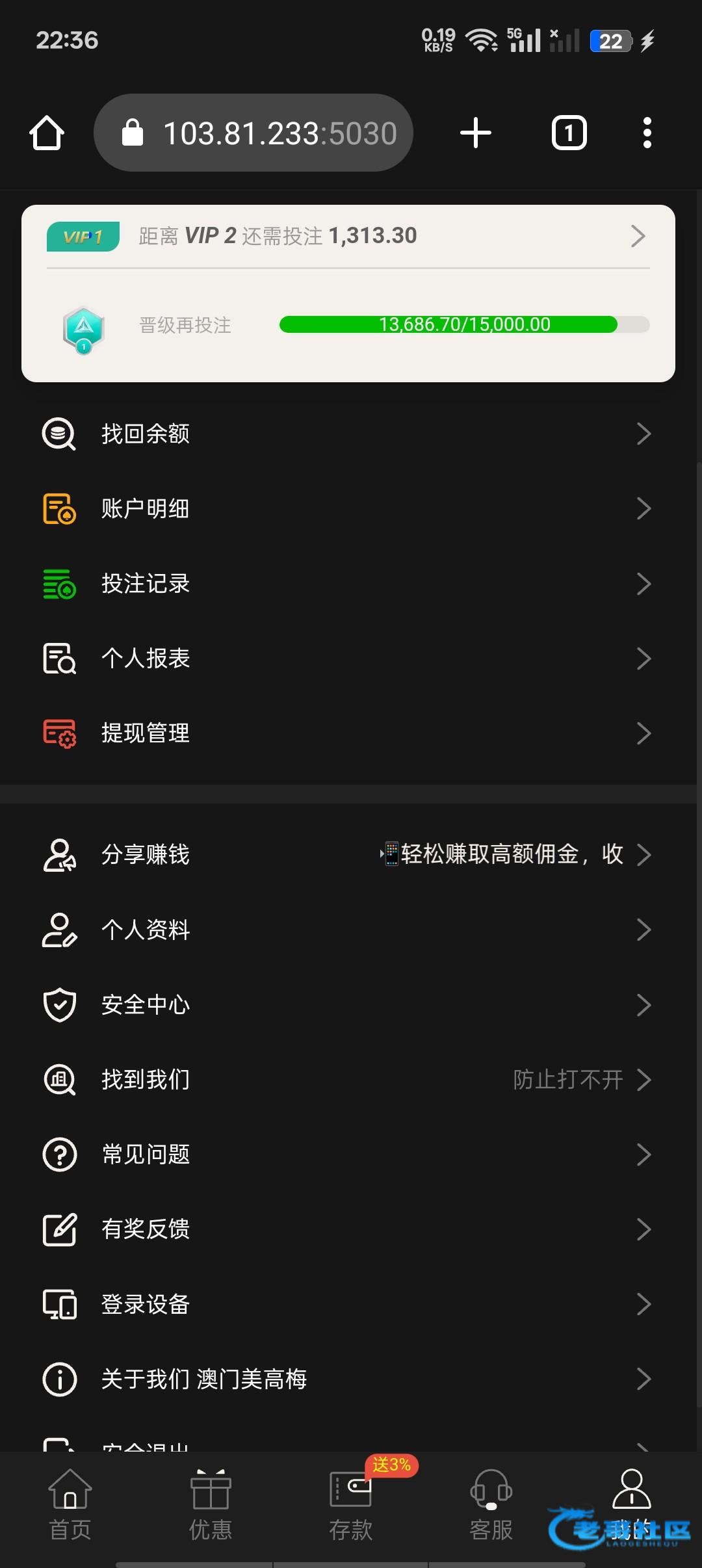Open a new browser tab
This screenshot has width=702, height=1568.
point(475,133)
